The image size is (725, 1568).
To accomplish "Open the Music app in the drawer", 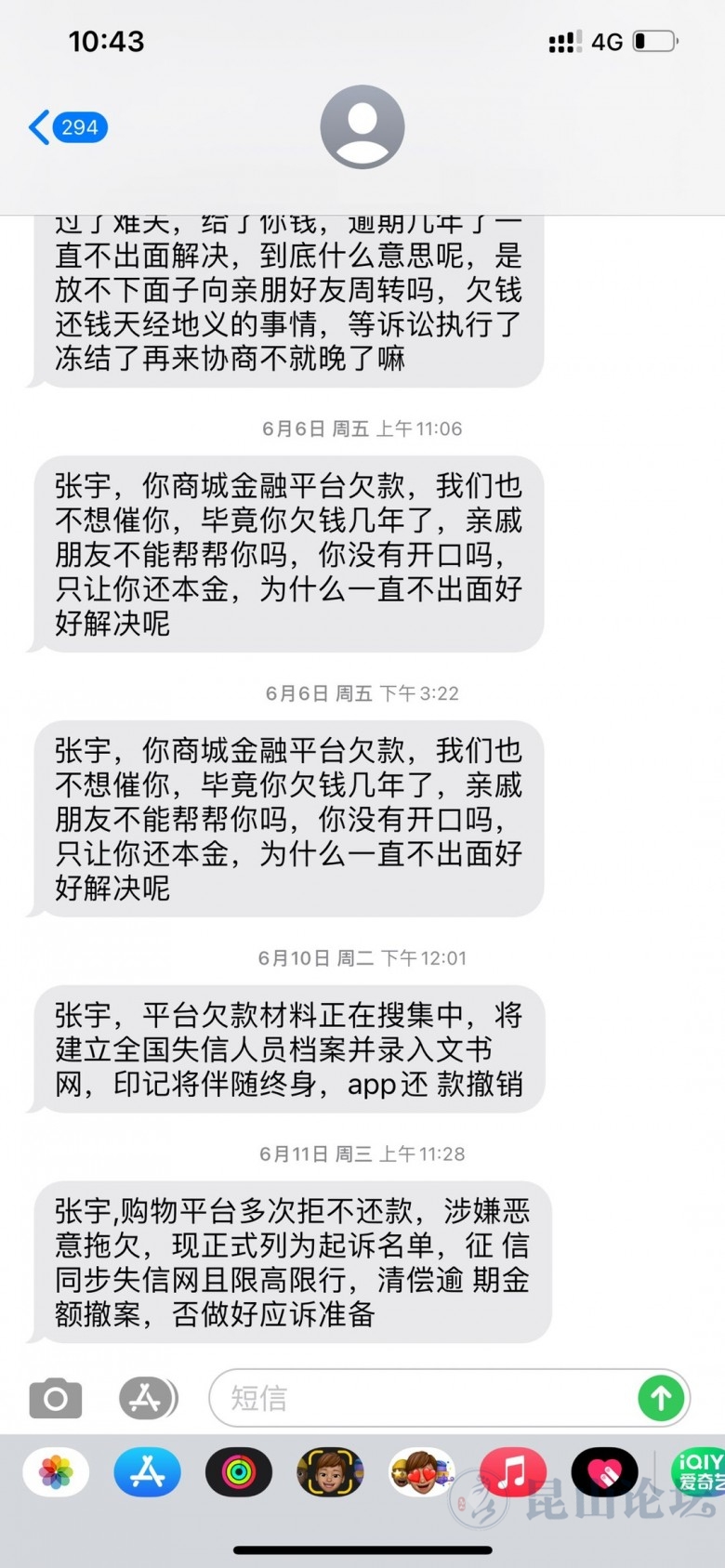I will point(512,1472).
